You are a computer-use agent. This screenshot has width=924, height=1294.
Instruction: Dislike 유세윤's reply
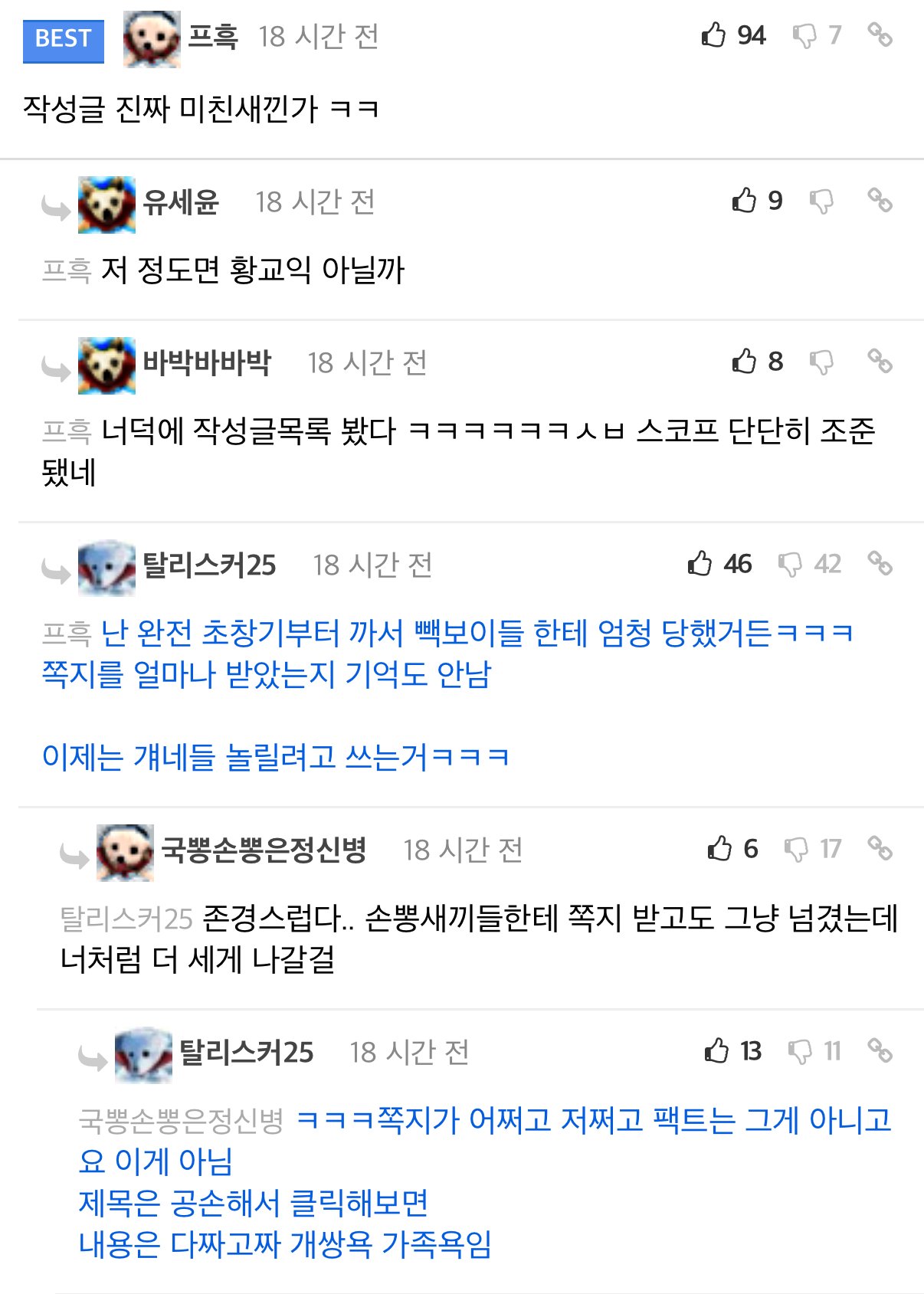coord(821,201)
